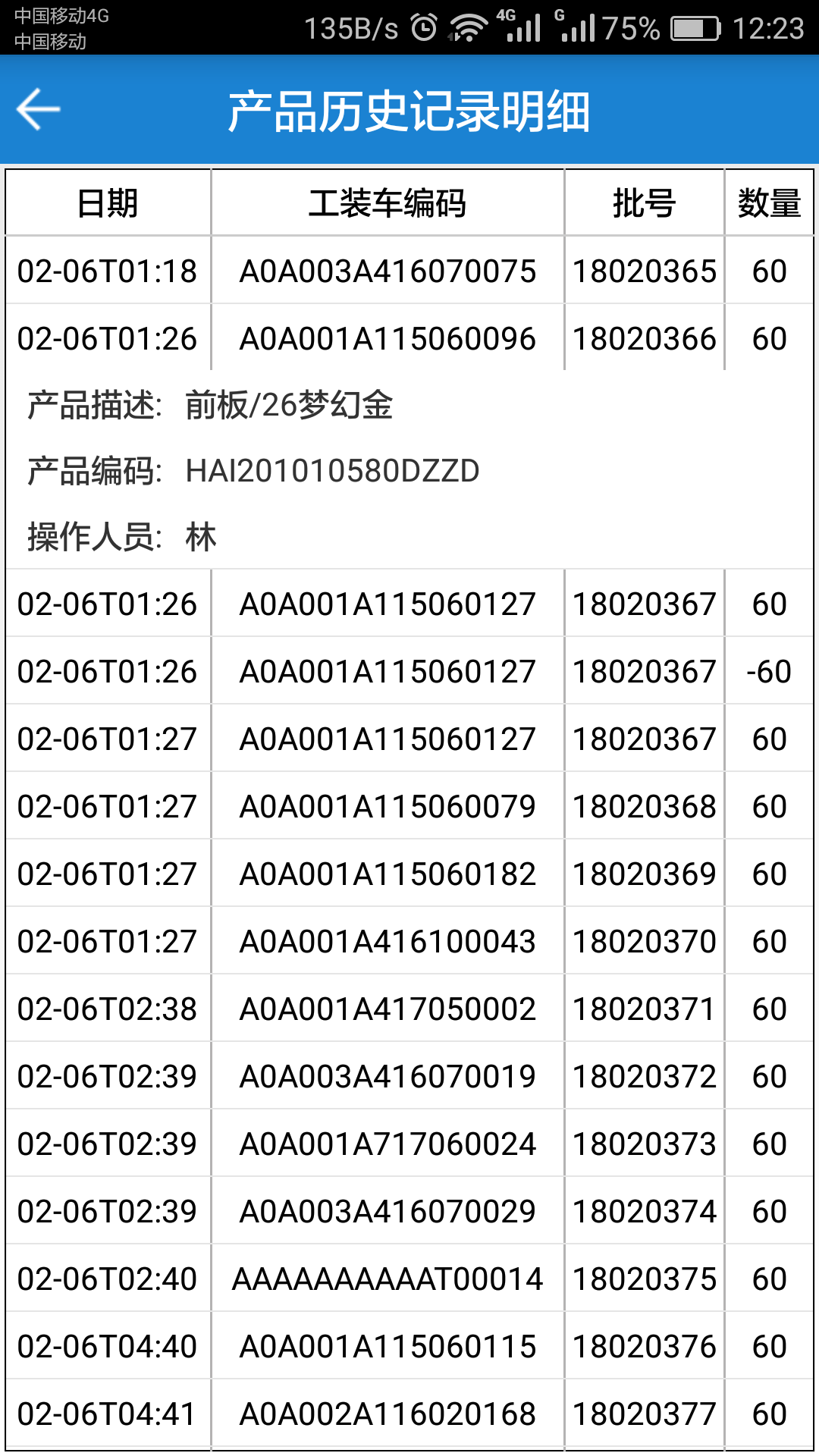
Task: Expand the row with code A0A001A416100043
Action: pyautogui.click(x=409, y=942)
